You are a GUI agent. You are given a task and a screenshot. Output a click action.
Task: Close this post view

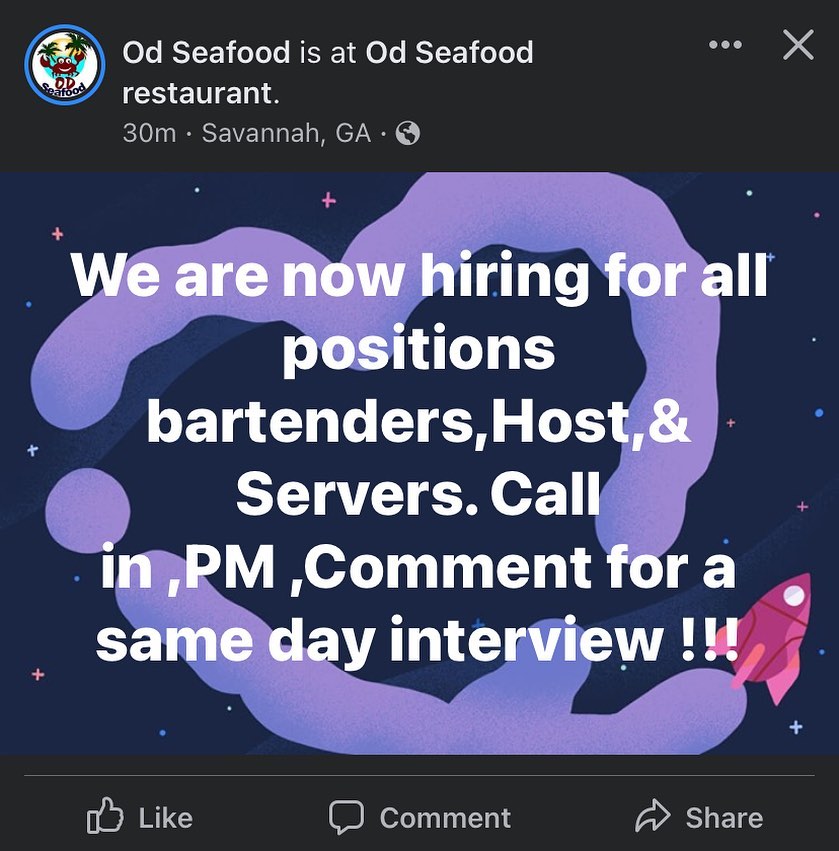797,45
